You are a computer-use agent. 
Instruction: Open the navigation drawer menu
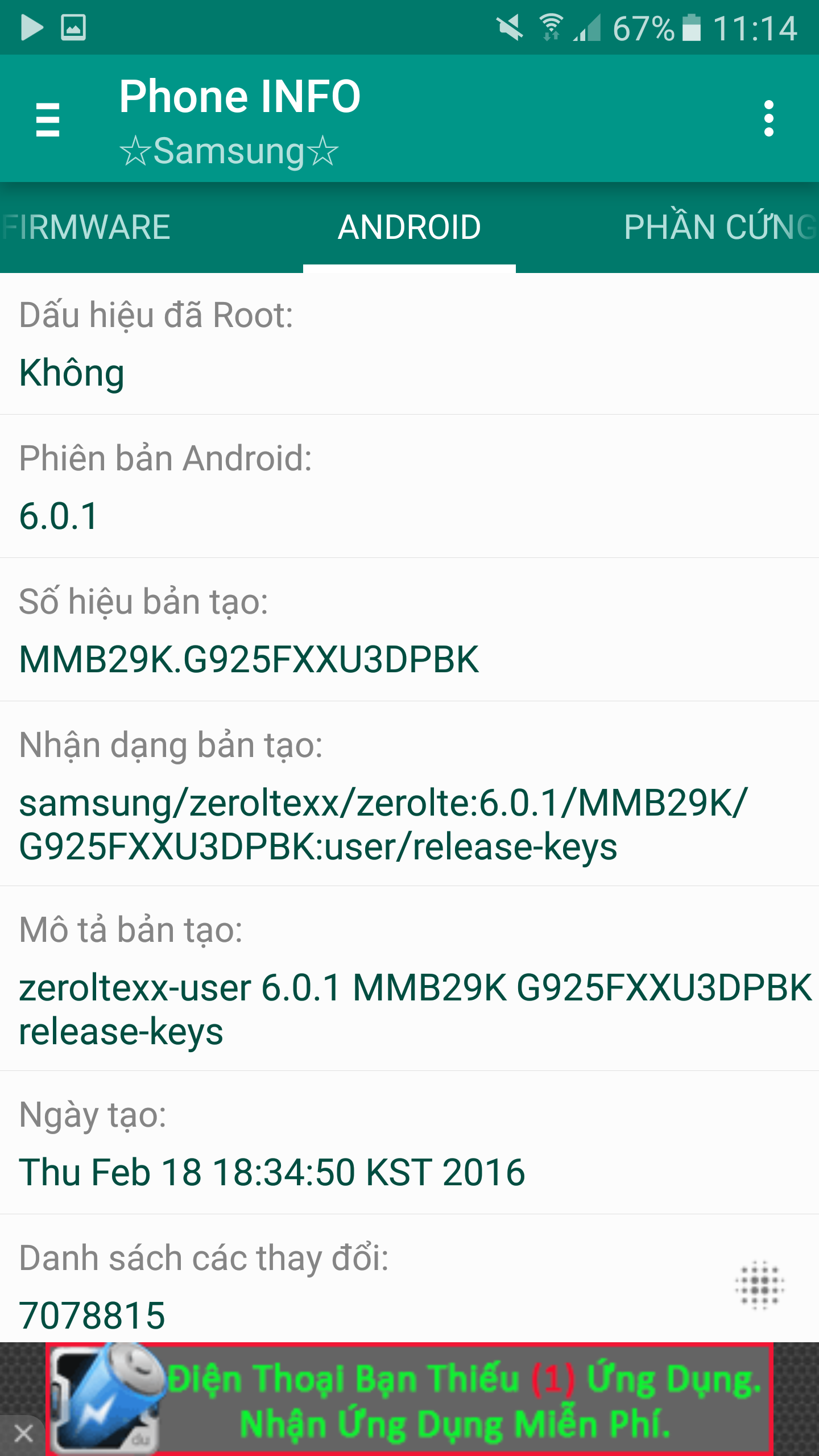(x=48, y=119)
